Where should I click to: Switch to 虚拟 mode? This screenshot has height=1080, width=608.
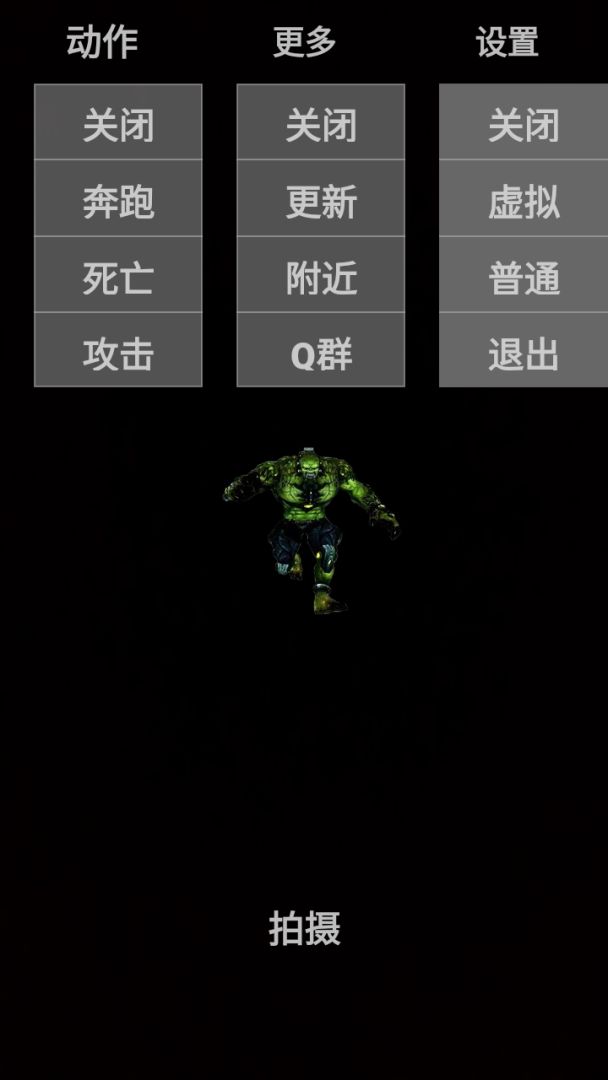click(x=523, y=200)
